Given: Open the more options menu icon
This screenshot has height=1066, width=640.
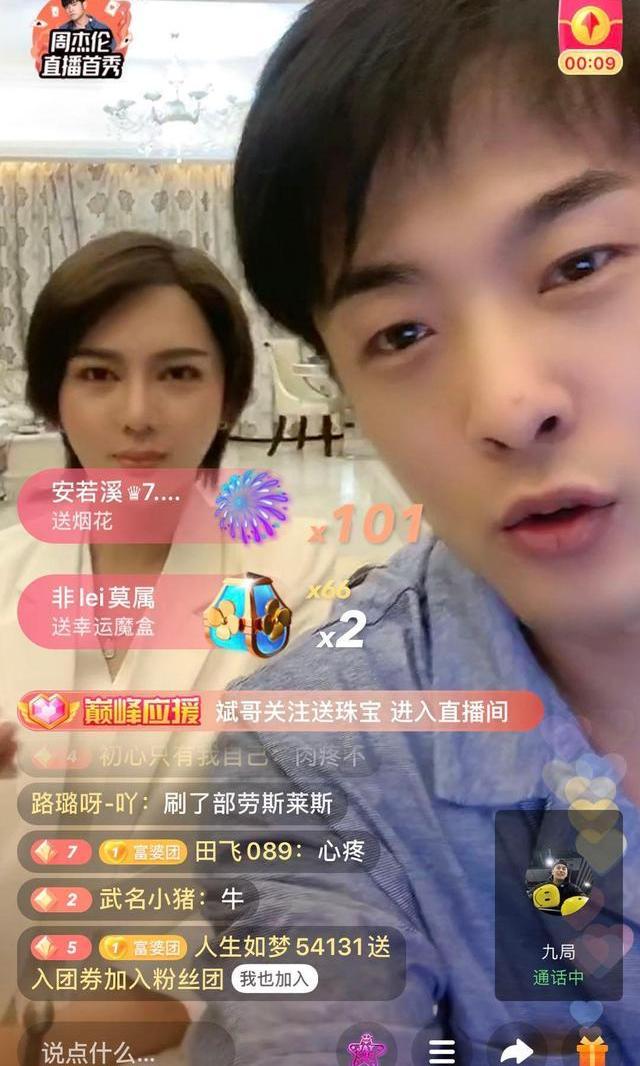Looking at the screenshot, I should point(441,1050).
